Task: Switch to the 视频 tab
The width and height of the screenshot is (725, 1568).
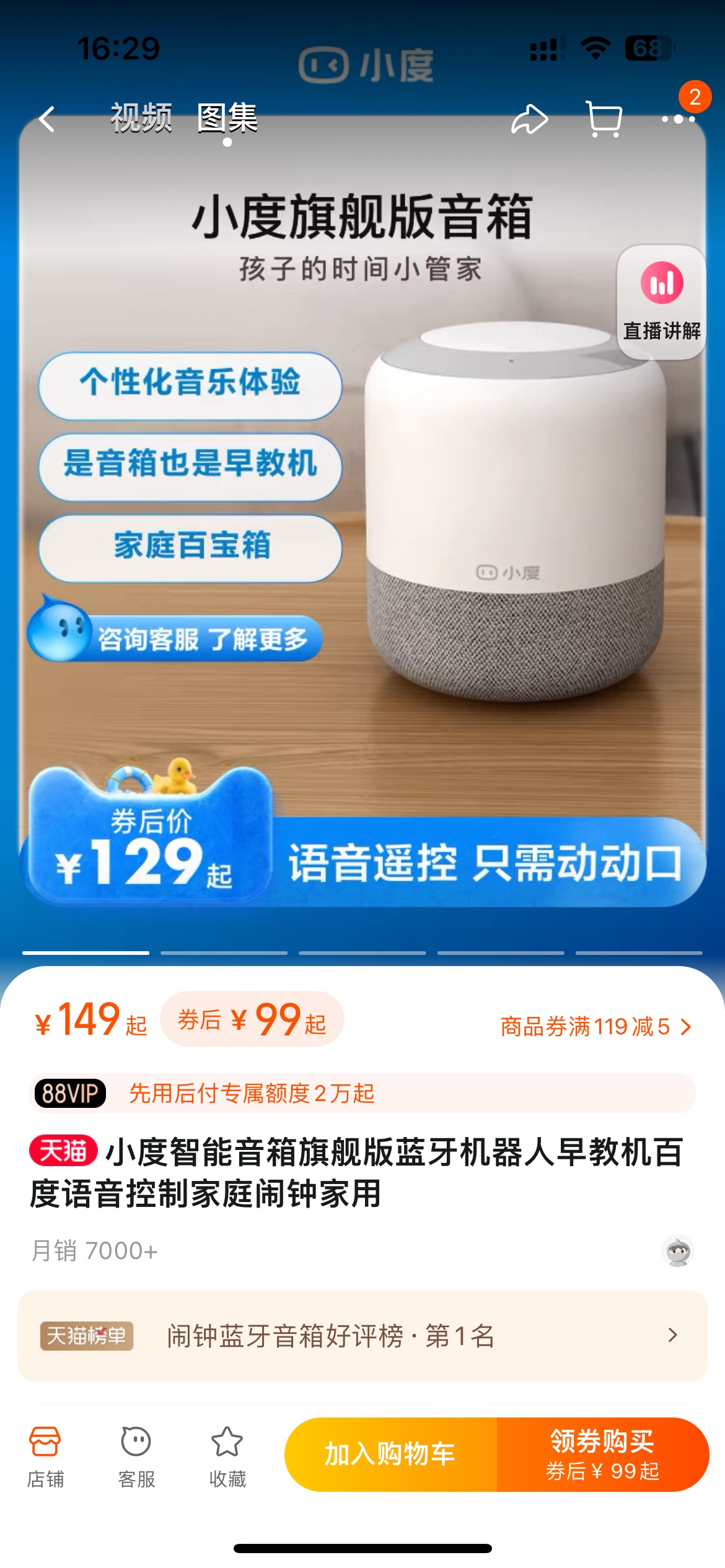Action: 141,118
